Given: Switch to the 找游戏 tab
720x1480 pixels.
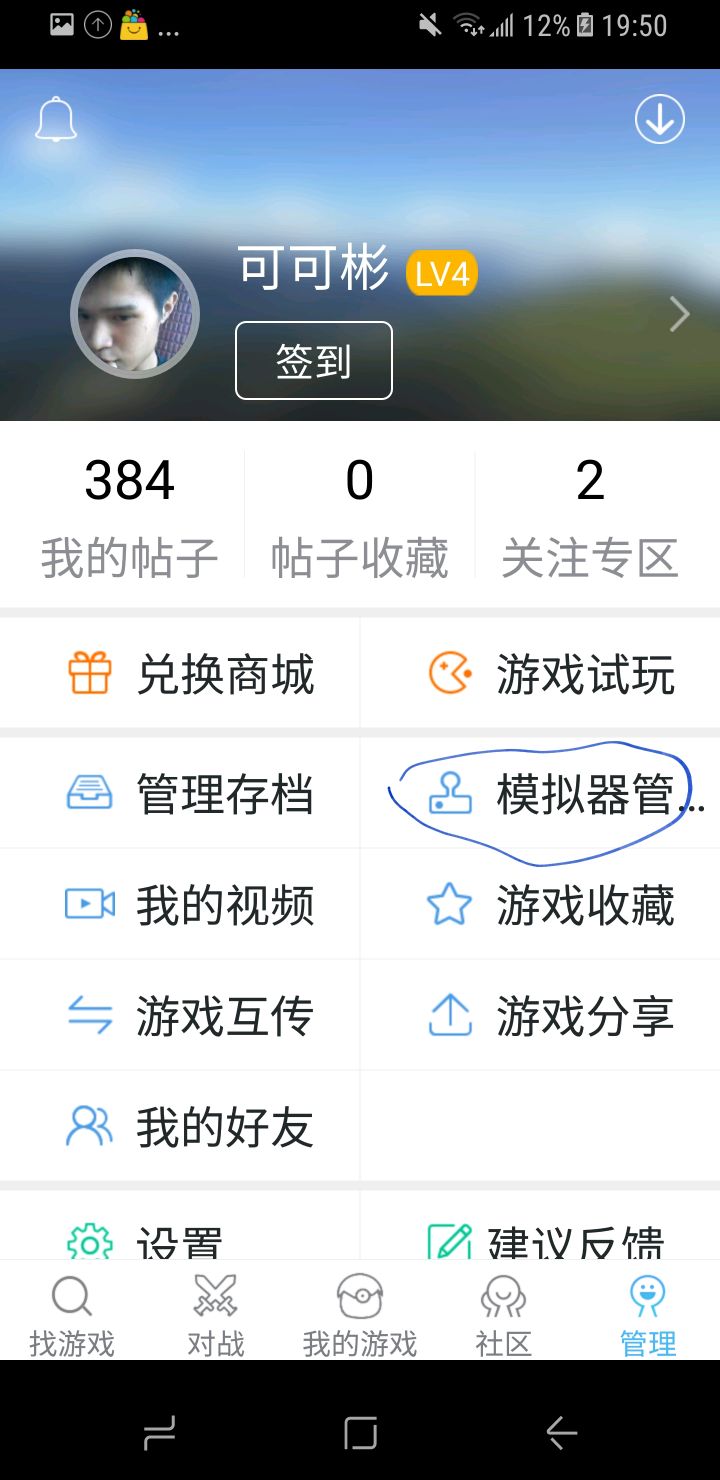Looking at the screenshot, I should coord(72,1313).
